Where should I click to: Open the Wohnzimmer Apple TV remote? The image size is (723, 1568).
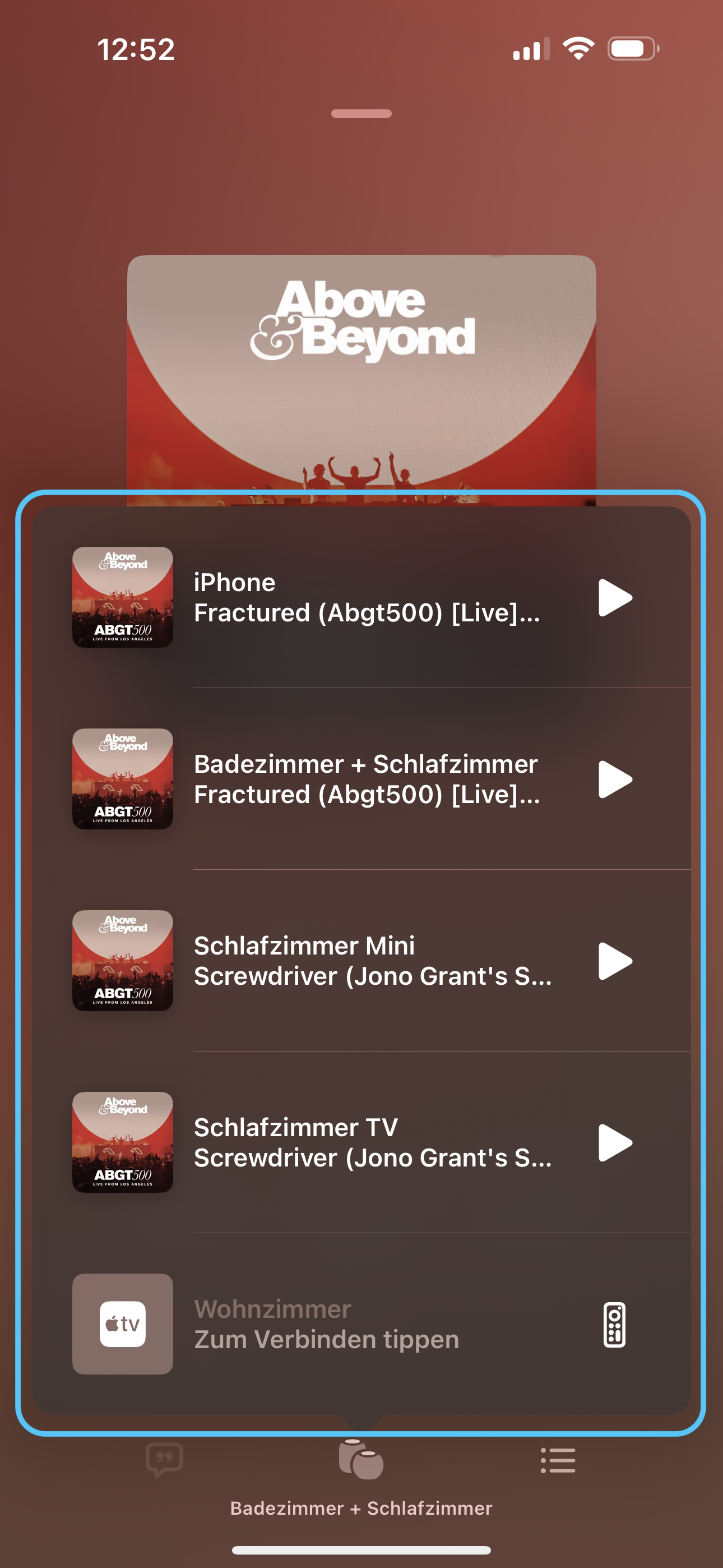(x=614, y=1325)
